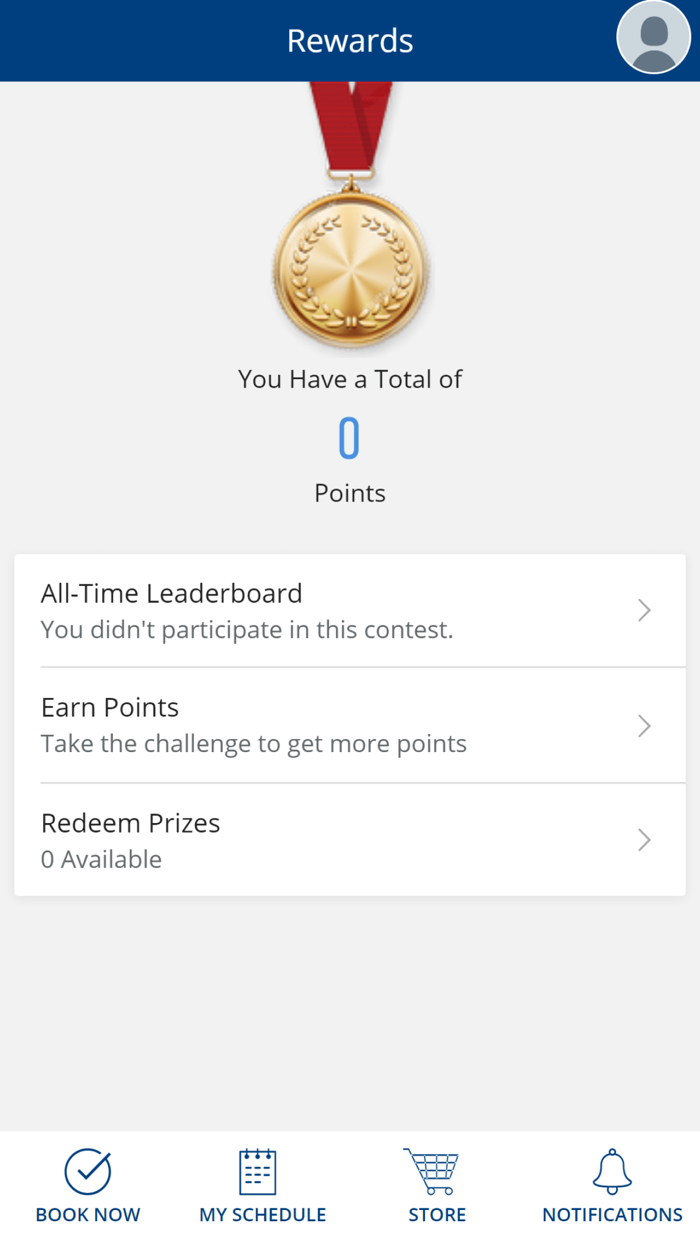Viewport: 700px width, 1244px height.
Task: View the Redeem Prizes row
Action: (350, 840)
